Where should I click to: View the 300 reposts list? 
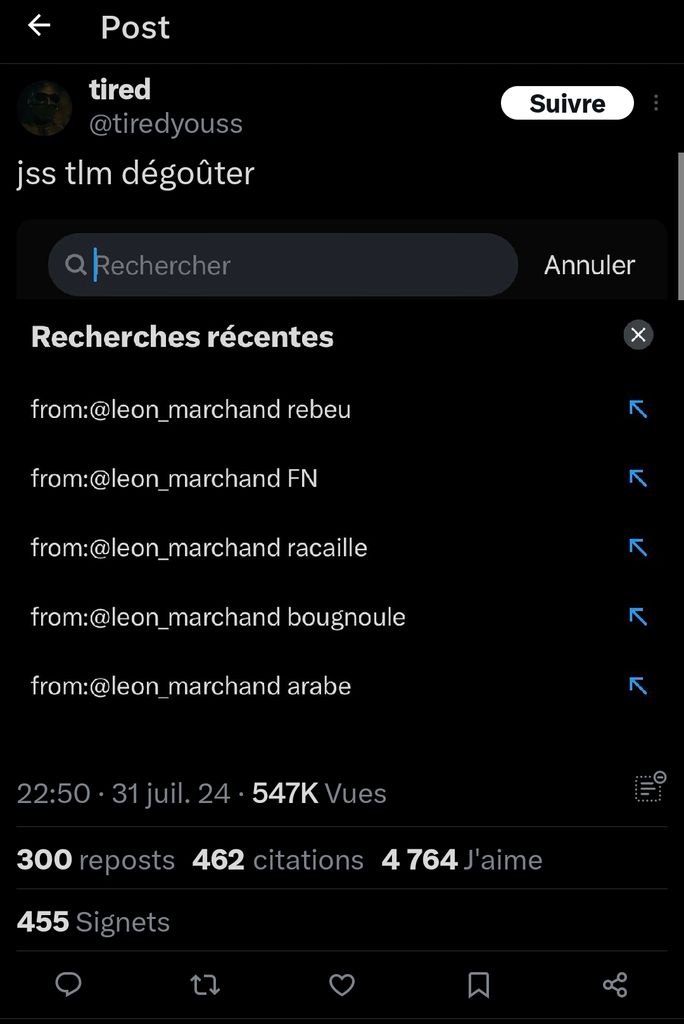(96, 860)
